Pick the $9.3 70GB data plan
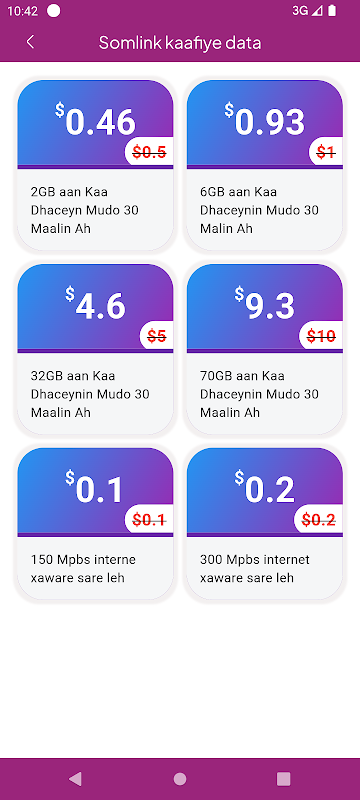 coord(265,349)
